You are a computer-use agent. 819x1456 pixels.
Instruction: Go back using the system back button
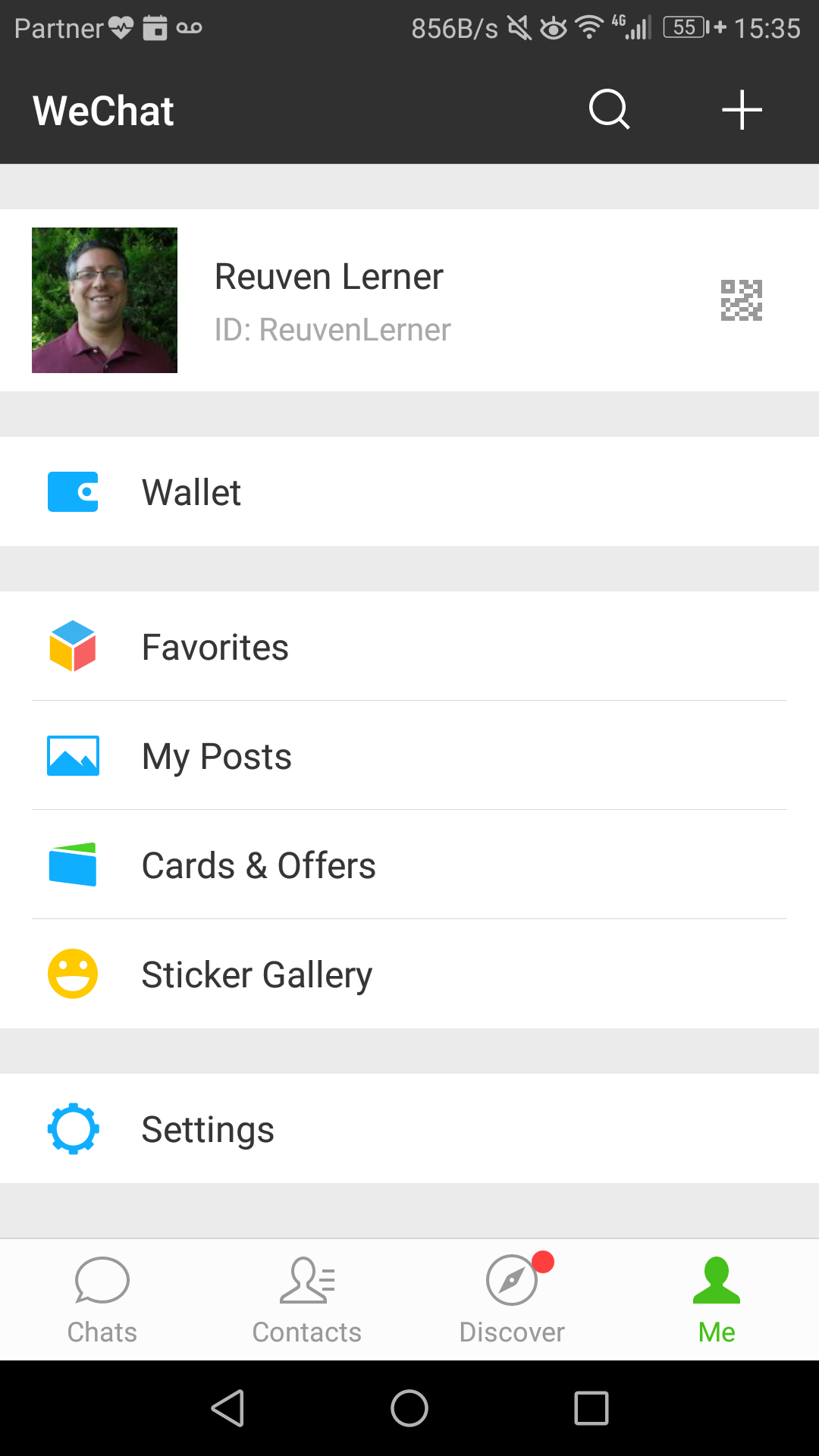pos(227,1408)
